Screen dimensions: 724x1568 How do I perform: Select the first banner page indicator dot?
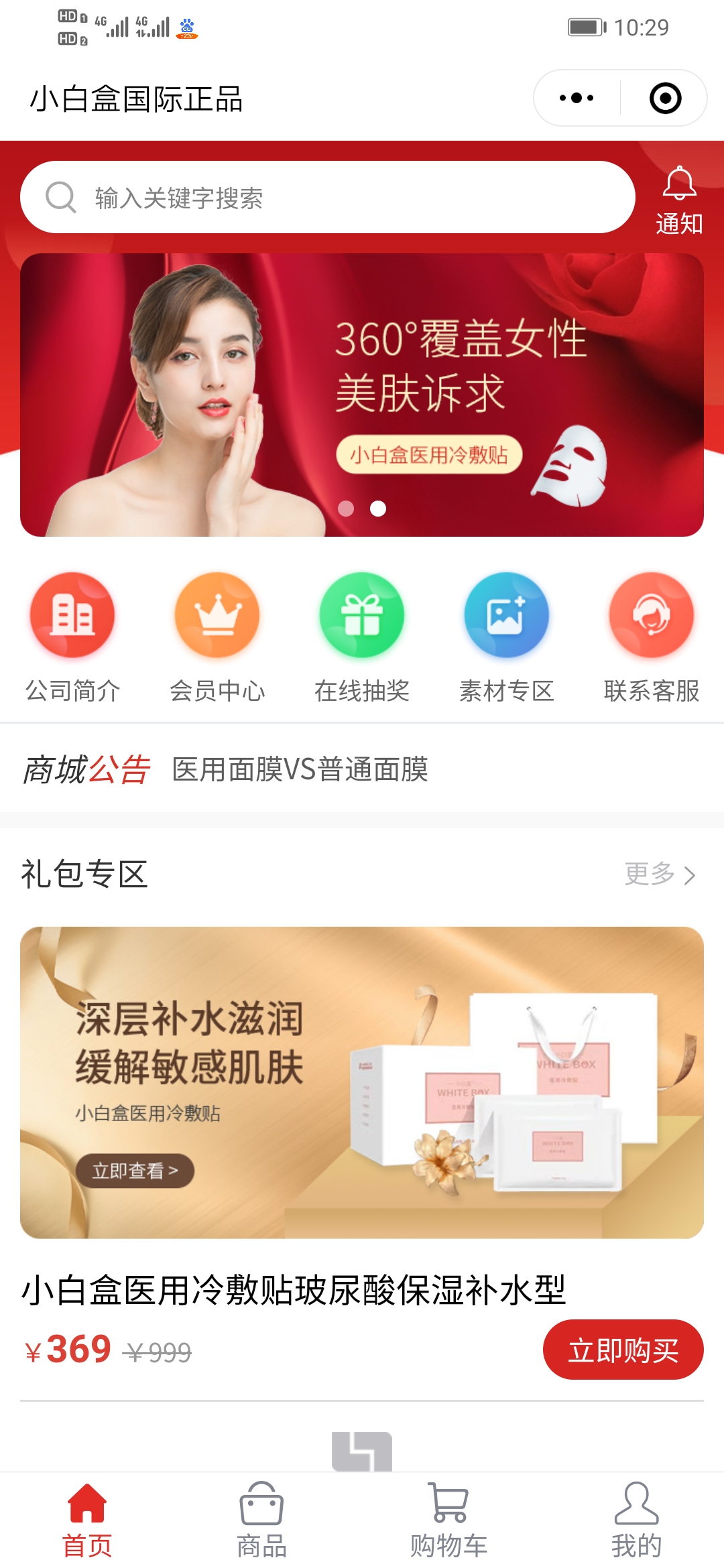(346, 509)
